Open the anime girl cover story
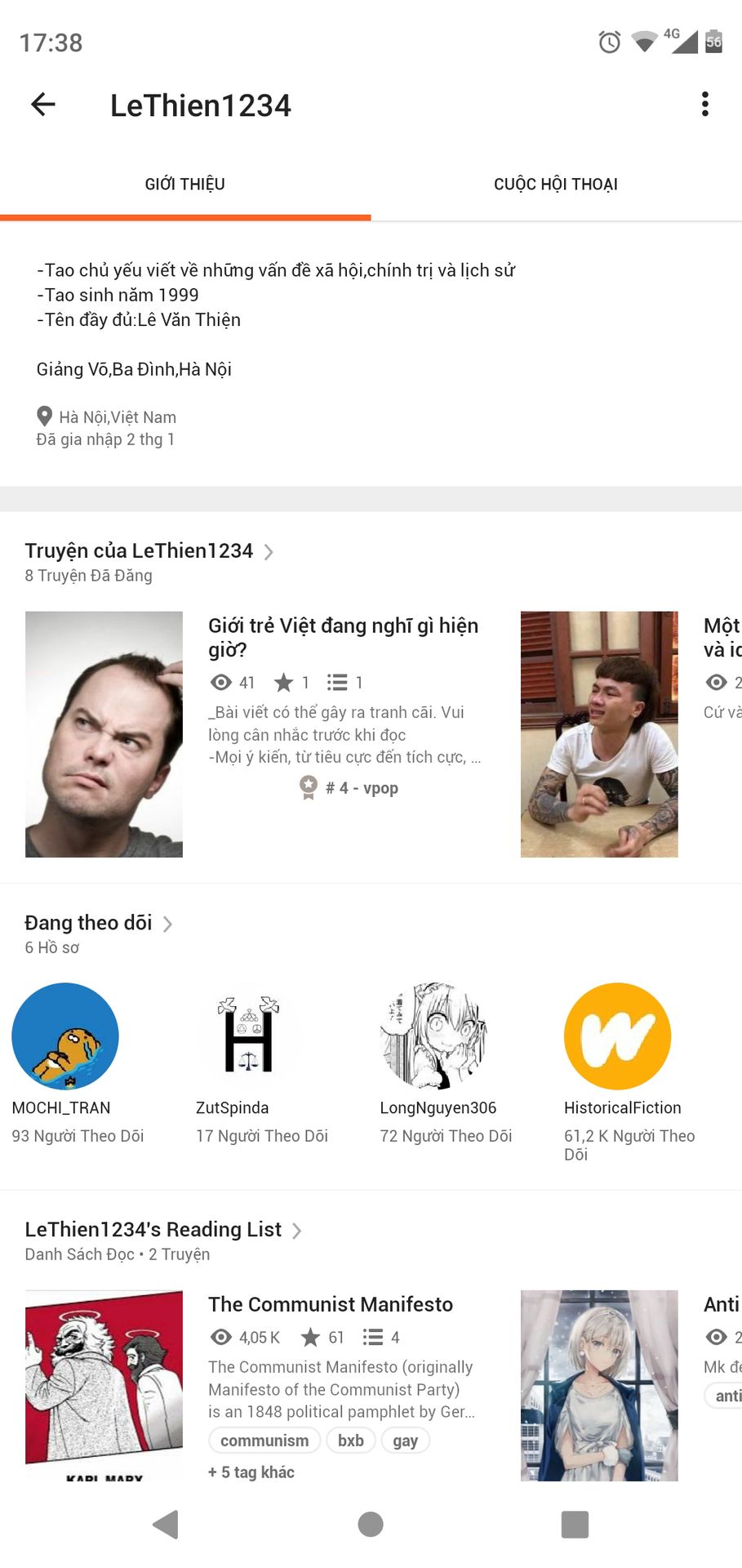742x1568 pixels. click(599, 1385)
